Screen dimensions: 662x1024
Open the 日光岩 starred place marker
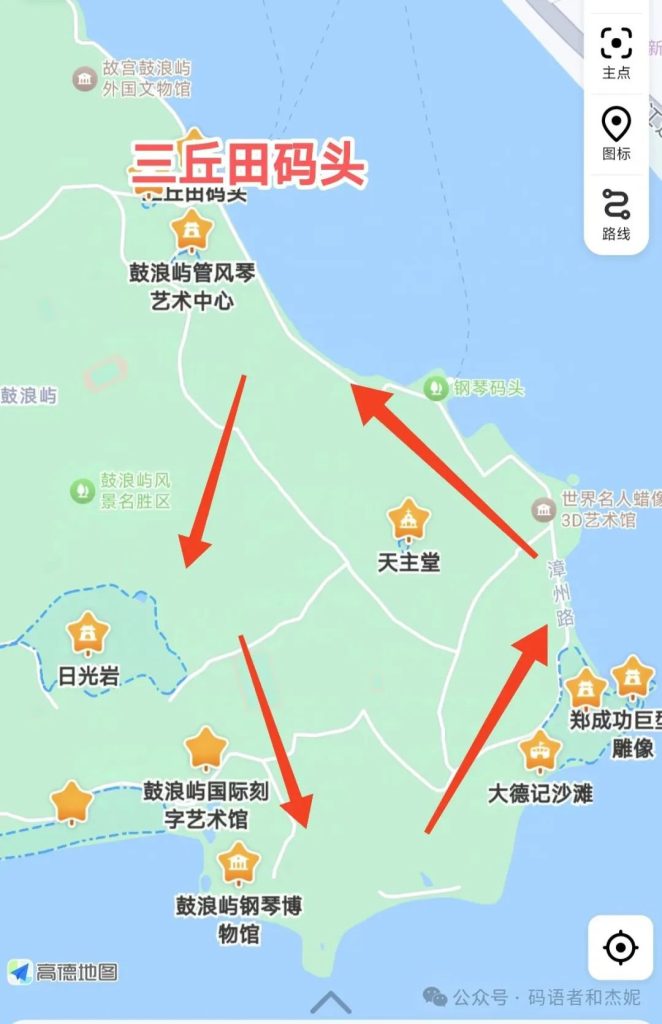pos(88,634)
